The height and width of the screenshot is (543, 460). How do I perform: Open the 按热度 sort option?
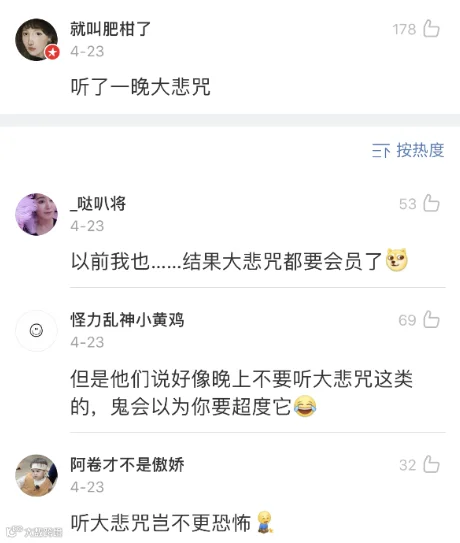coord(408,150)
